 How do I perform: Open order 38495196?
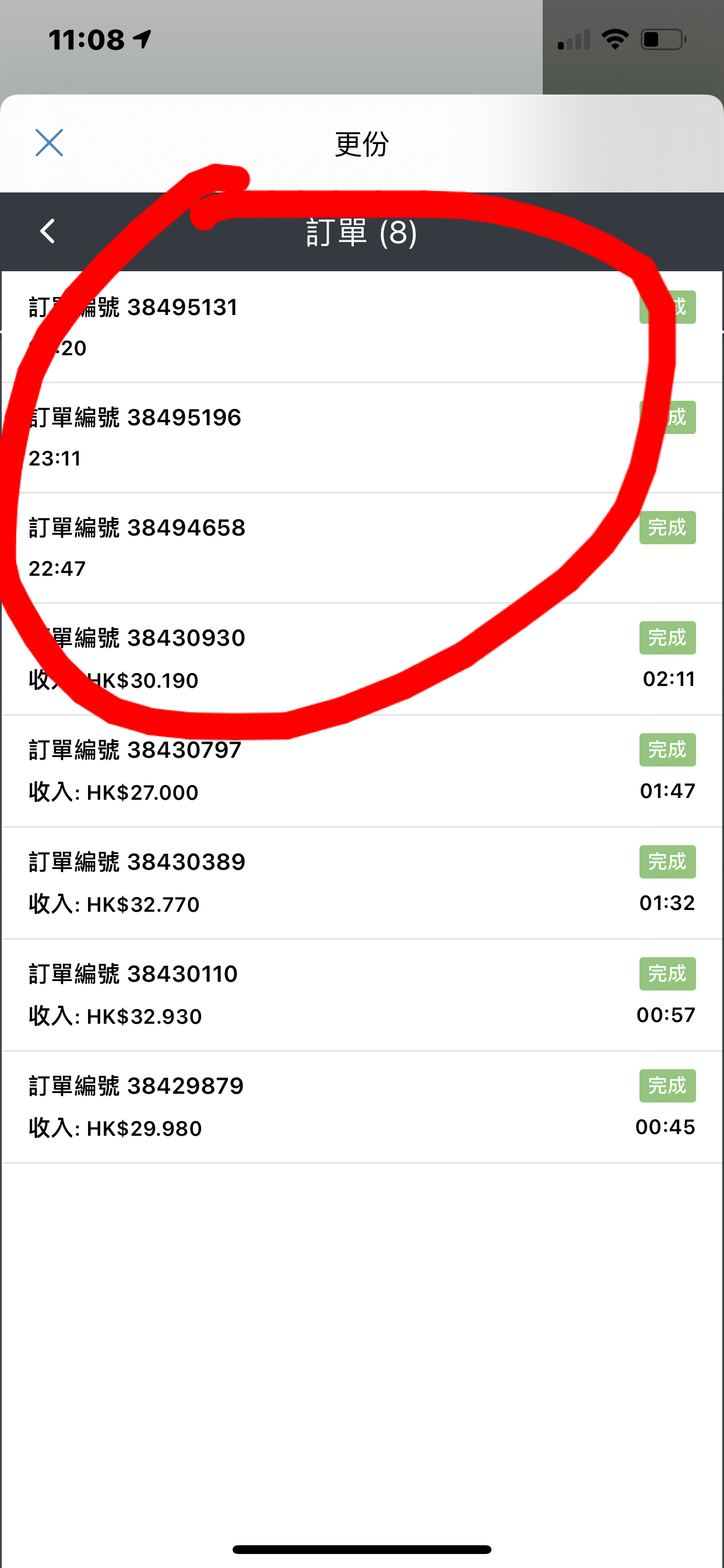[x=362, y=437]
